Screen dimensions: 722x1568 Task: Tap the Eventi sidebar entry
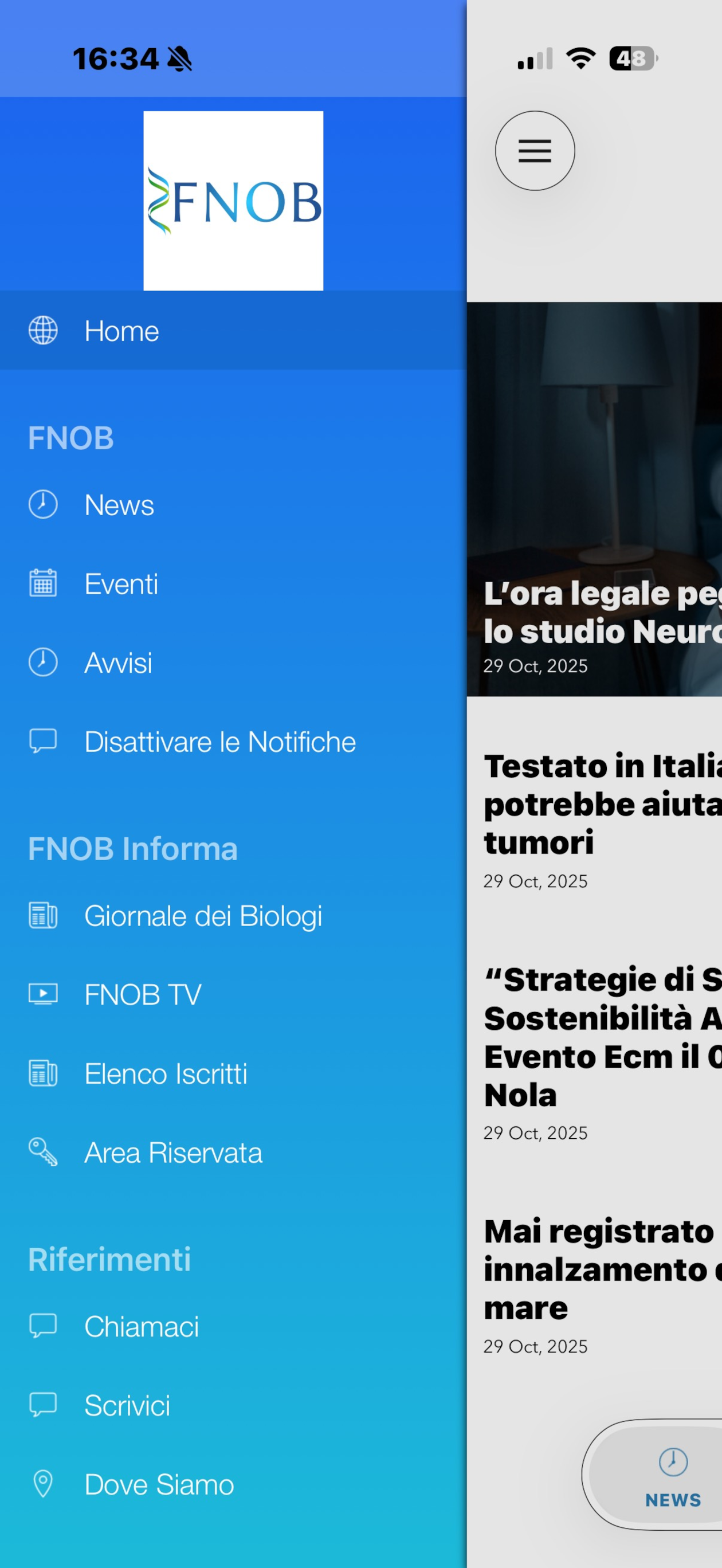coord(120,584)
